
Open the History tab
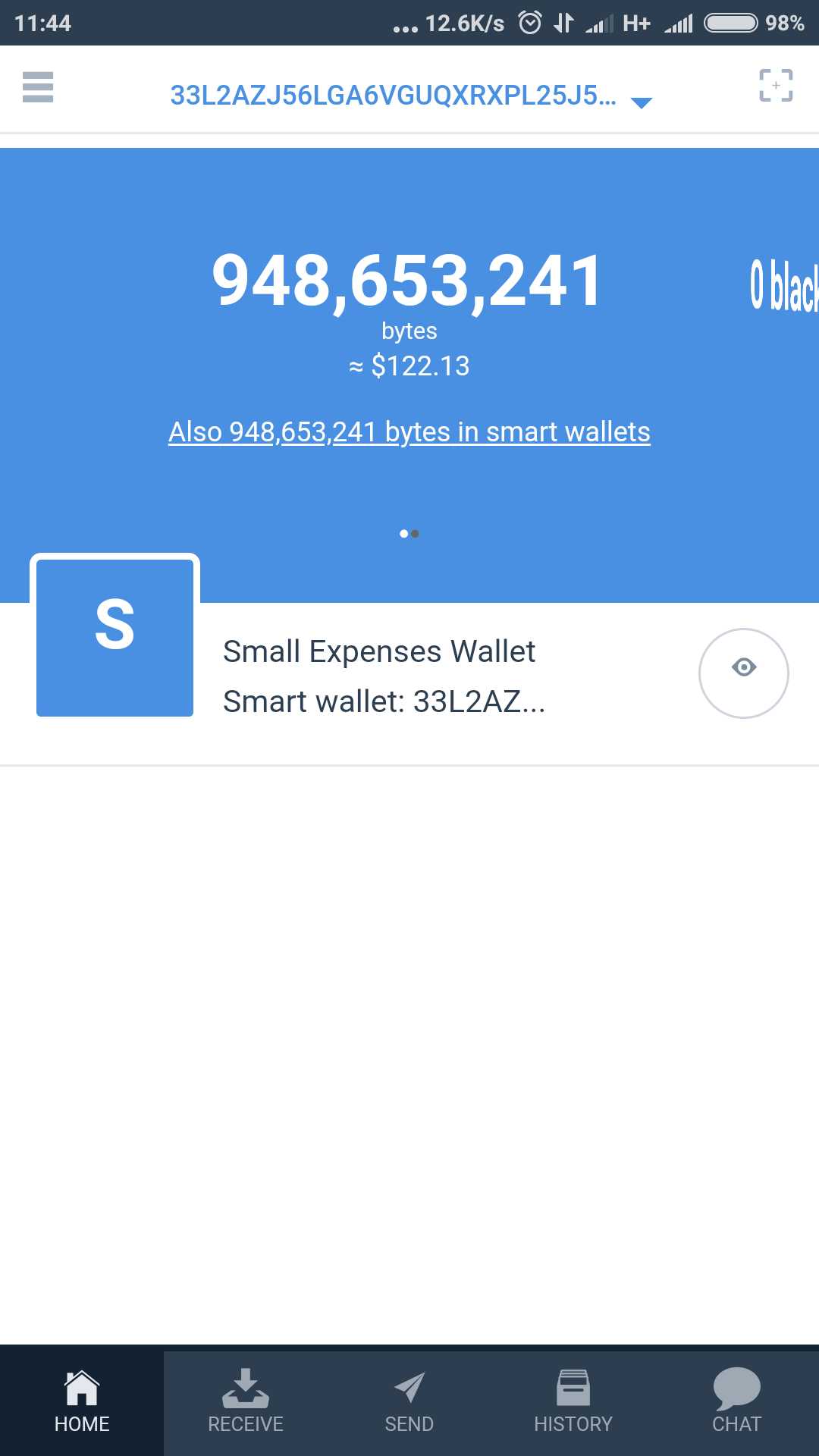point(573,1401)
